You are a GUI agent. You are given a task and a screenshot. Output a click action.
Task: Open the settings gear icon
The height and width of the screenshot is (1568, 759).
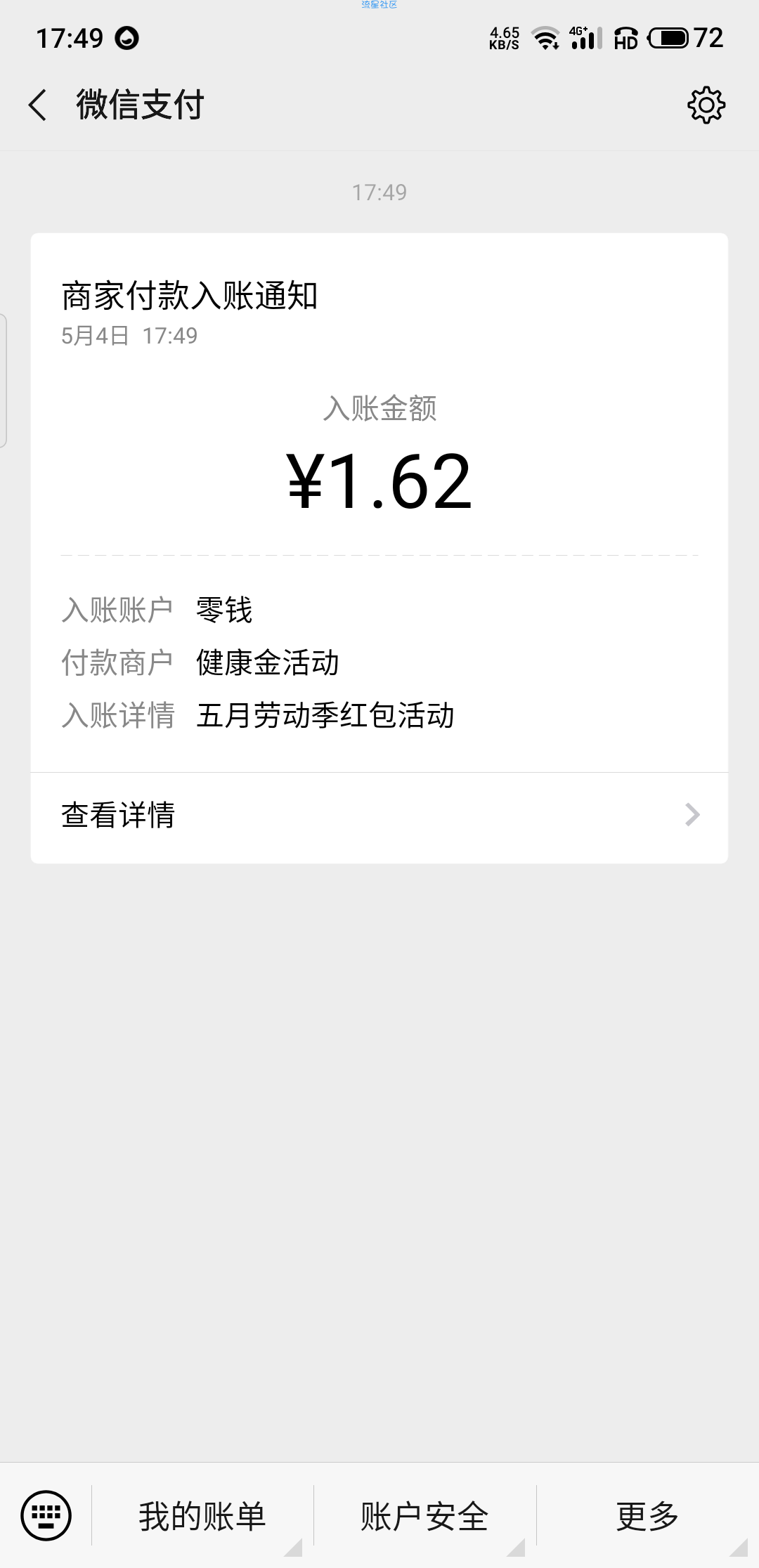(706, 105)
